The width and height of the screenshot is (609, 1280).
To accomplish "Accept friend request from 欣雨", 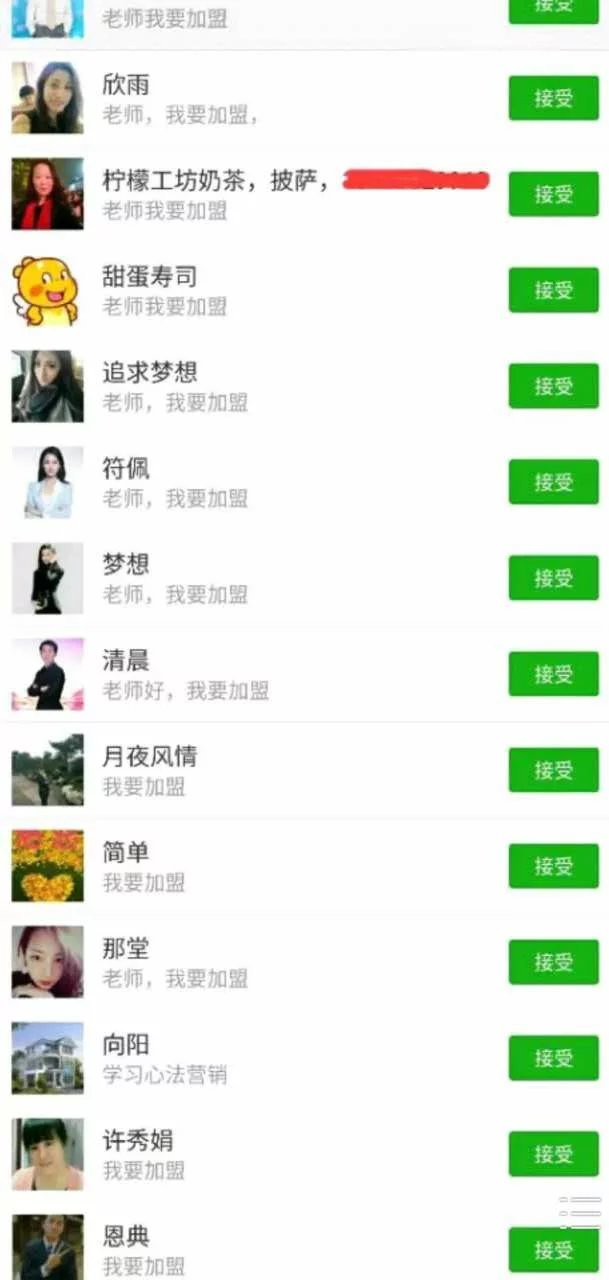I will [x=553, y=98].
